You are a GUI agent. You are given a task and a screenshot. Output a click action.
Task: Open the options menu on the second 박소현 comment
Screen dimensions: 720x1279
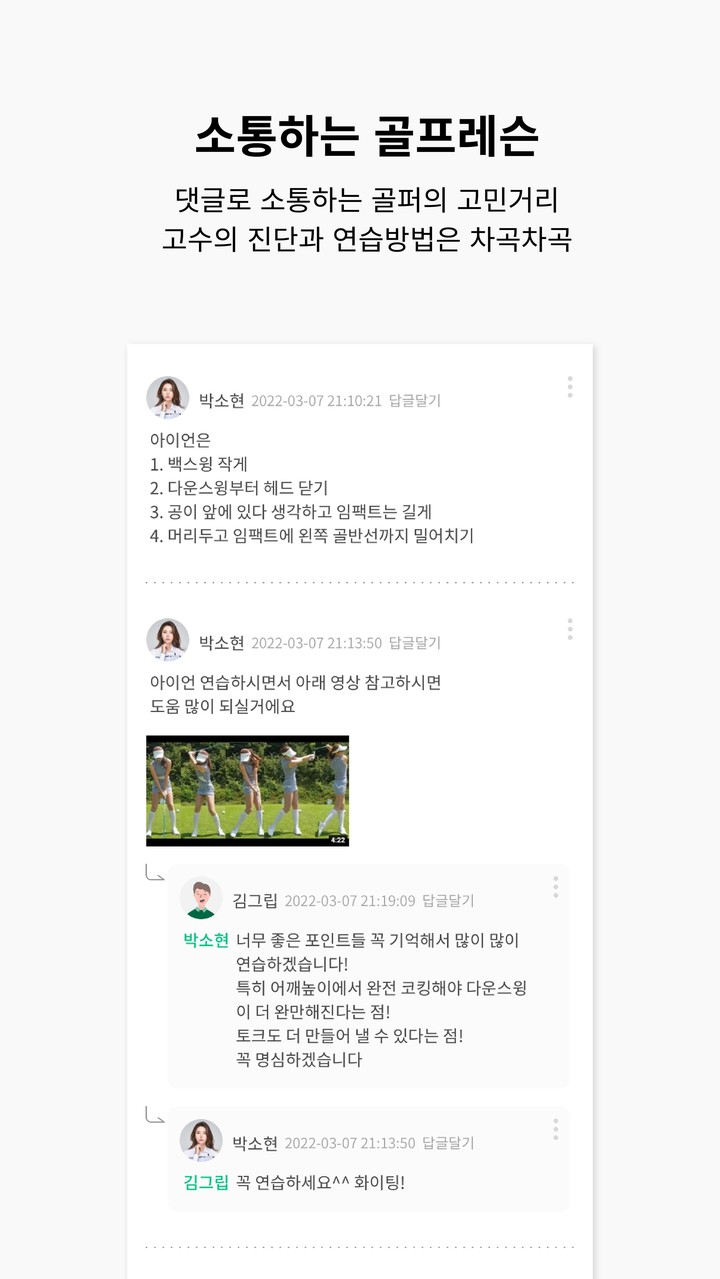(570, 630)
